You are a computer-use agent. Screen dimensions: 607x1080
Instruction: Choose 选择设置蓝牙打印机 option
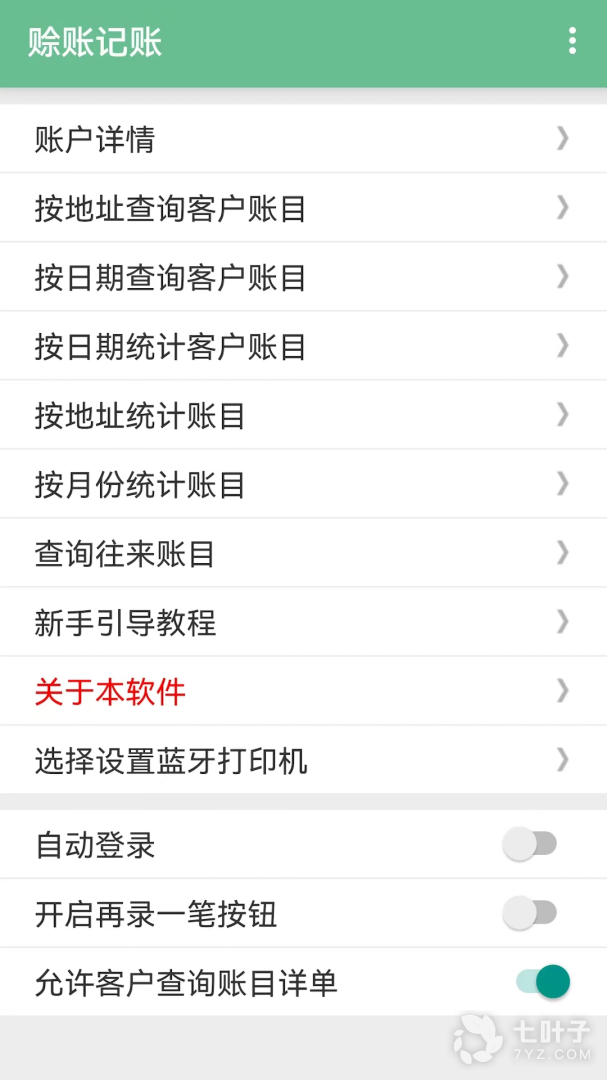(x=303, y=761)
